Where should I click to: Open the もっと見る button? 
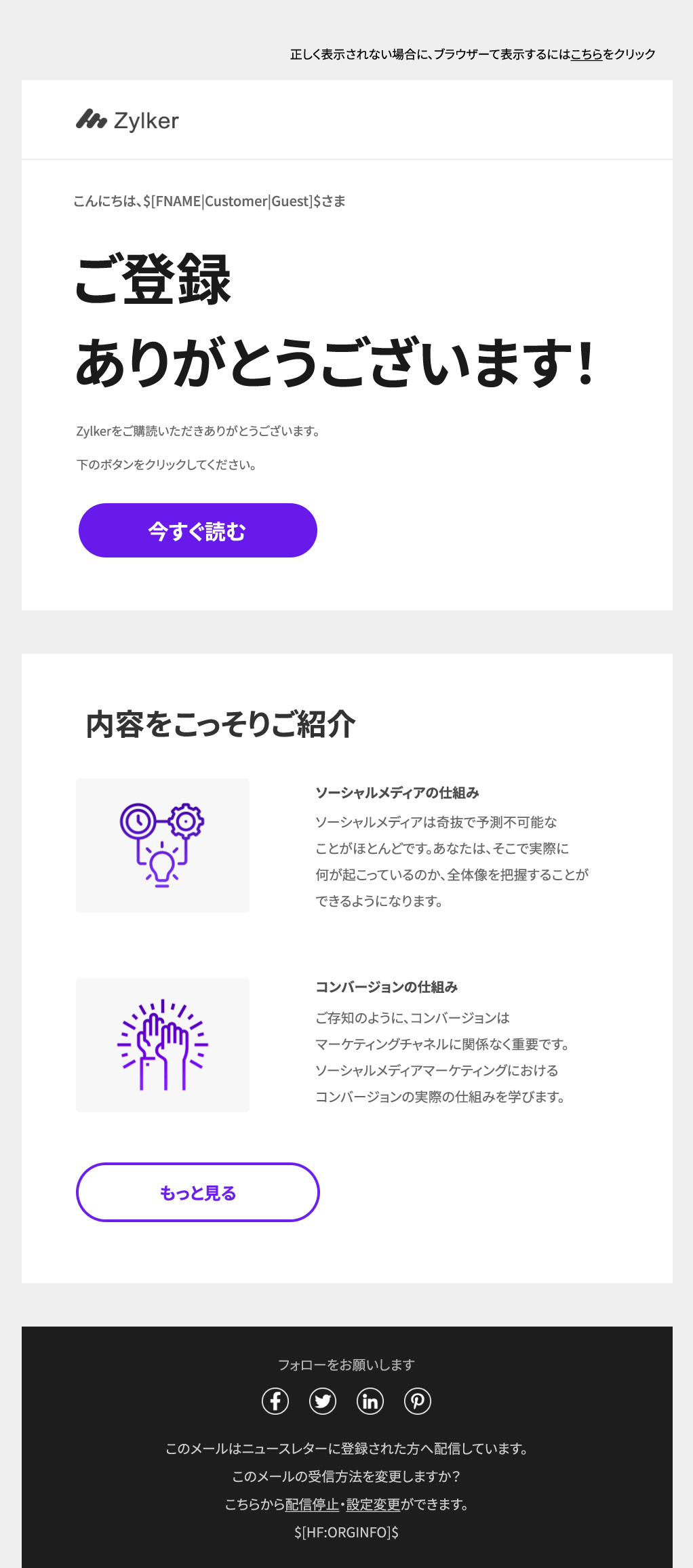coord(197,1192)
